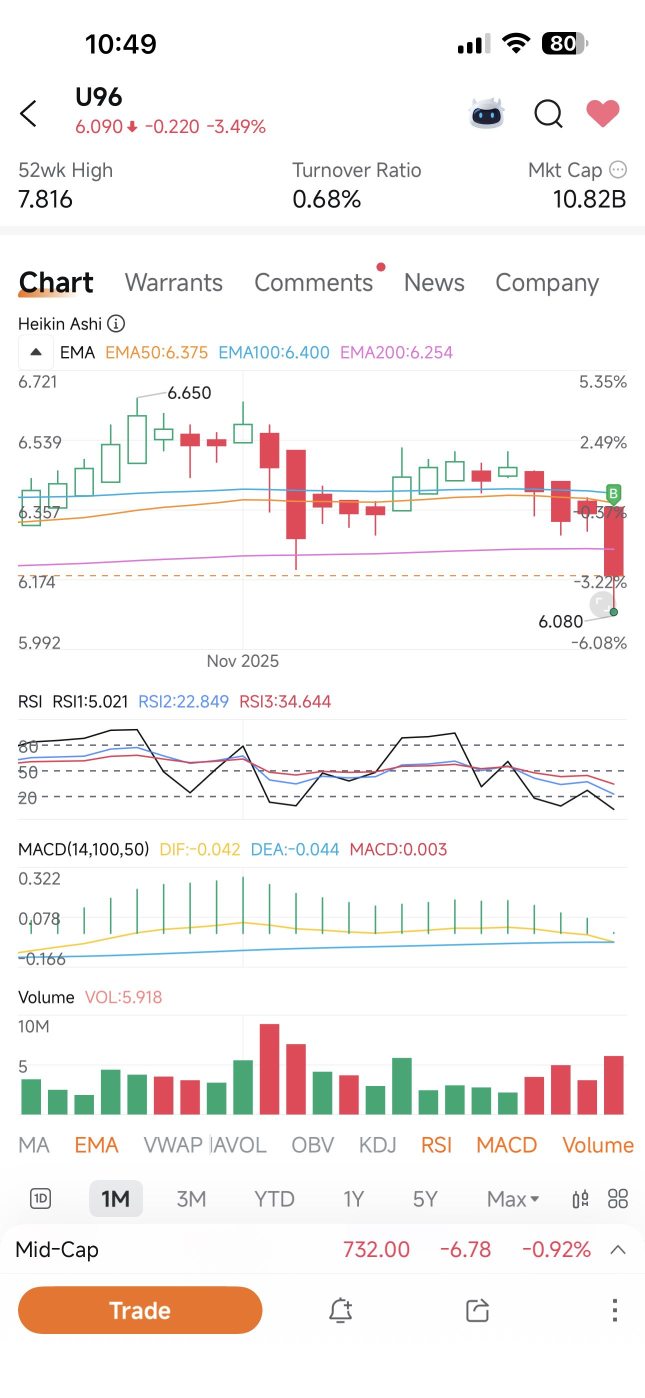Tap the orange Trade button
The height and width of the screenshot is (1398, 645).
point(140,1310)
